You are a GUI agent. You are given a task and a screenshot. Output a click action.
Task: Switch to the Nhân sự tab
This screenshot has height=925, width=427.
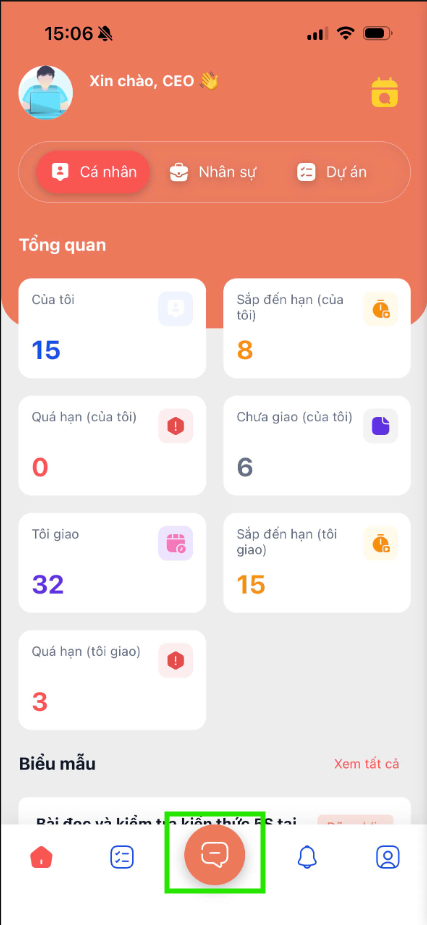pos(212,172)
